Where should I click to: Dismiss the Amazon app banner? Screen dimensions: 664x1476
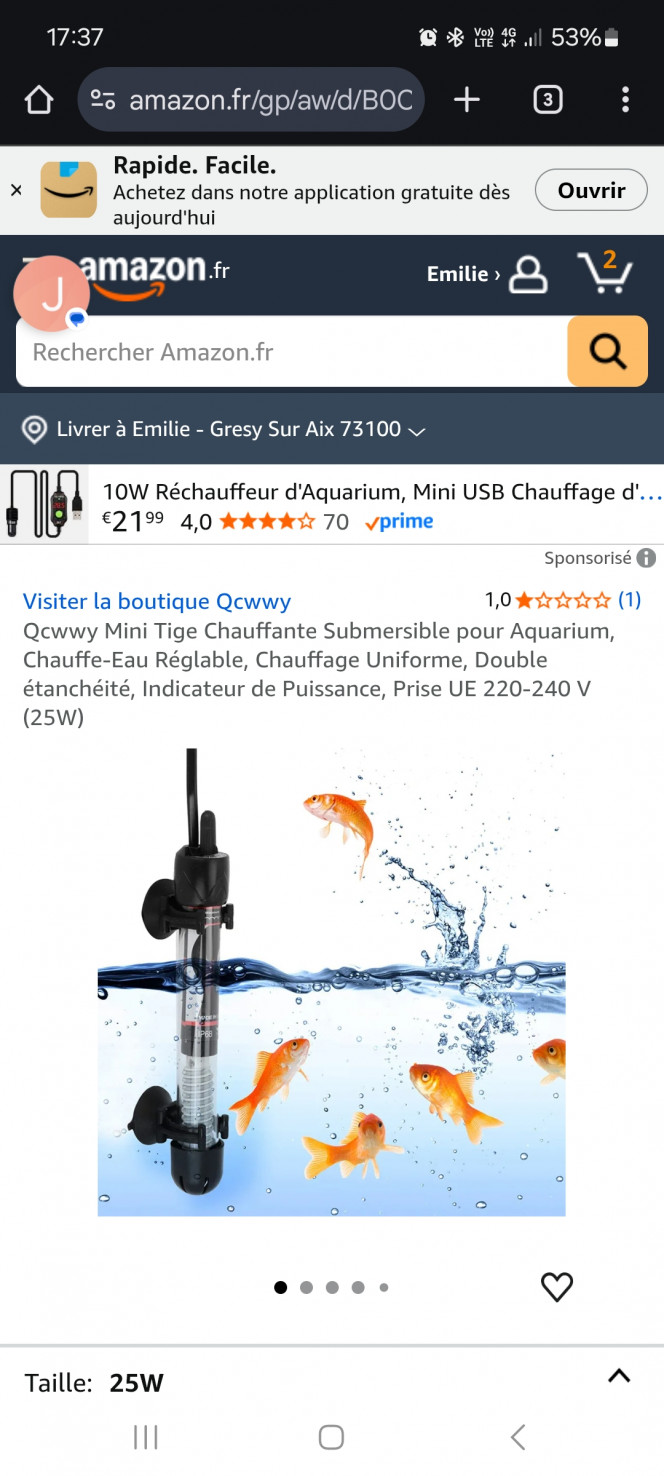pyautogui.click(x=16, y=190)
